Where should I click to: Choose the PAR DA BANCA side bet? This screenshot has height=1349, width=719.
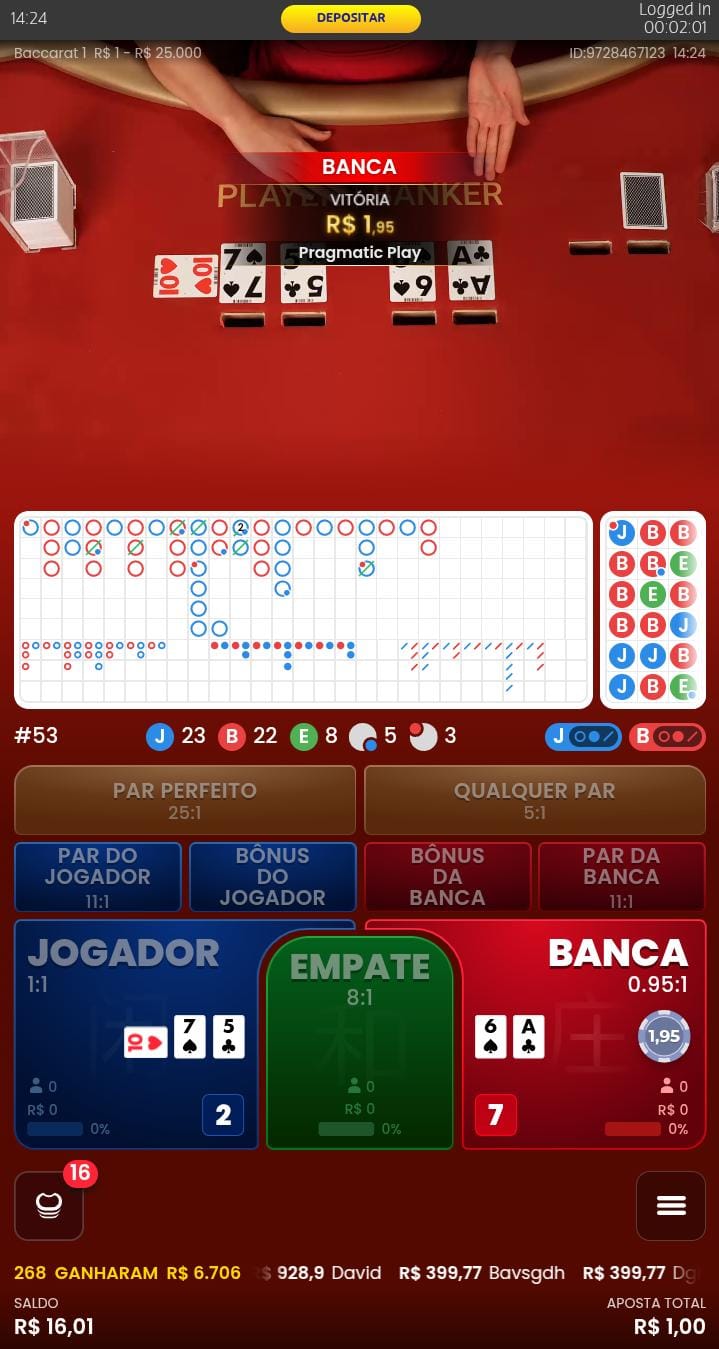pyautogui.click(x=621, y=877)
